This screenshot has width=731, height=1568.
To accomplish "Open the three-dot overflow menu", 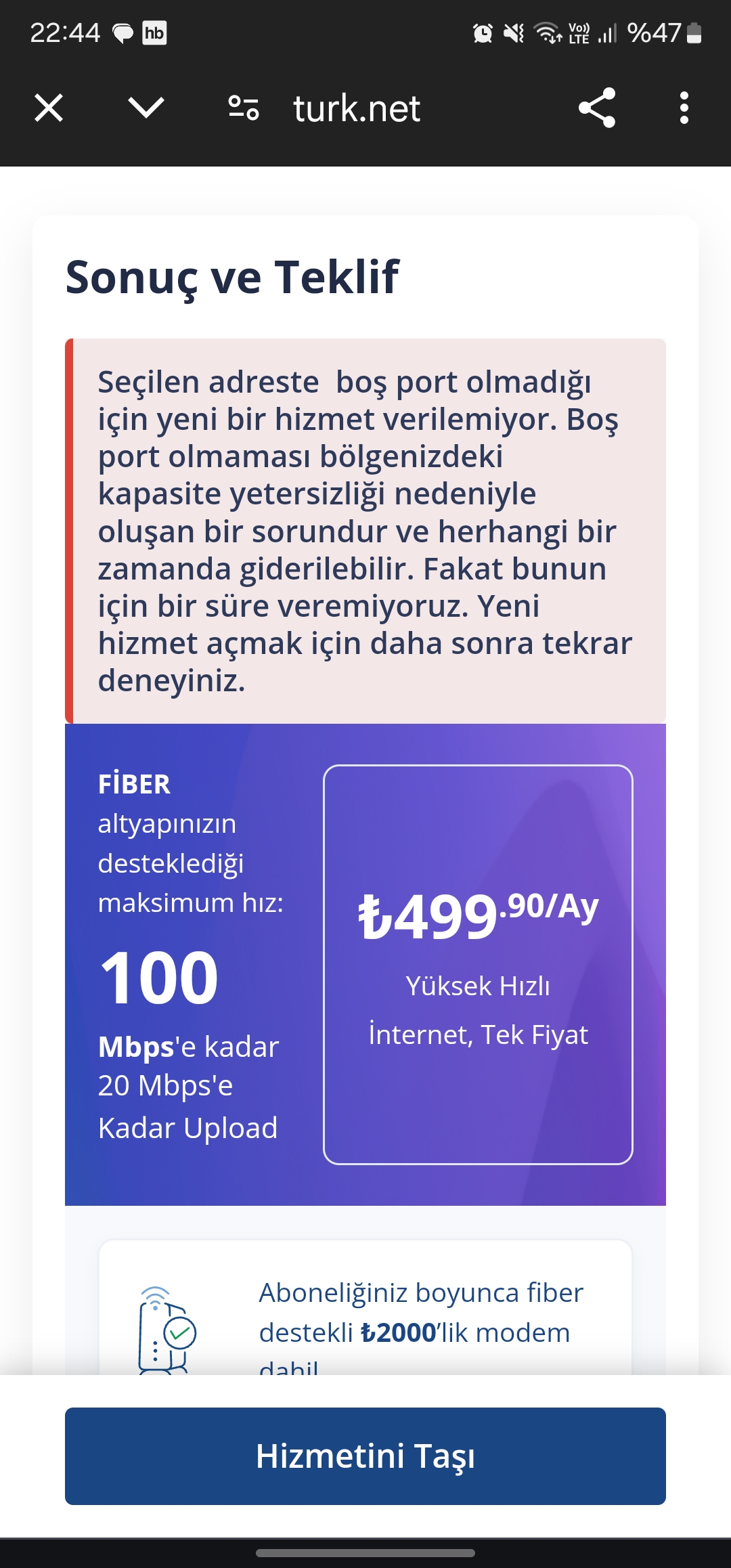I will [x=684, y=108].
